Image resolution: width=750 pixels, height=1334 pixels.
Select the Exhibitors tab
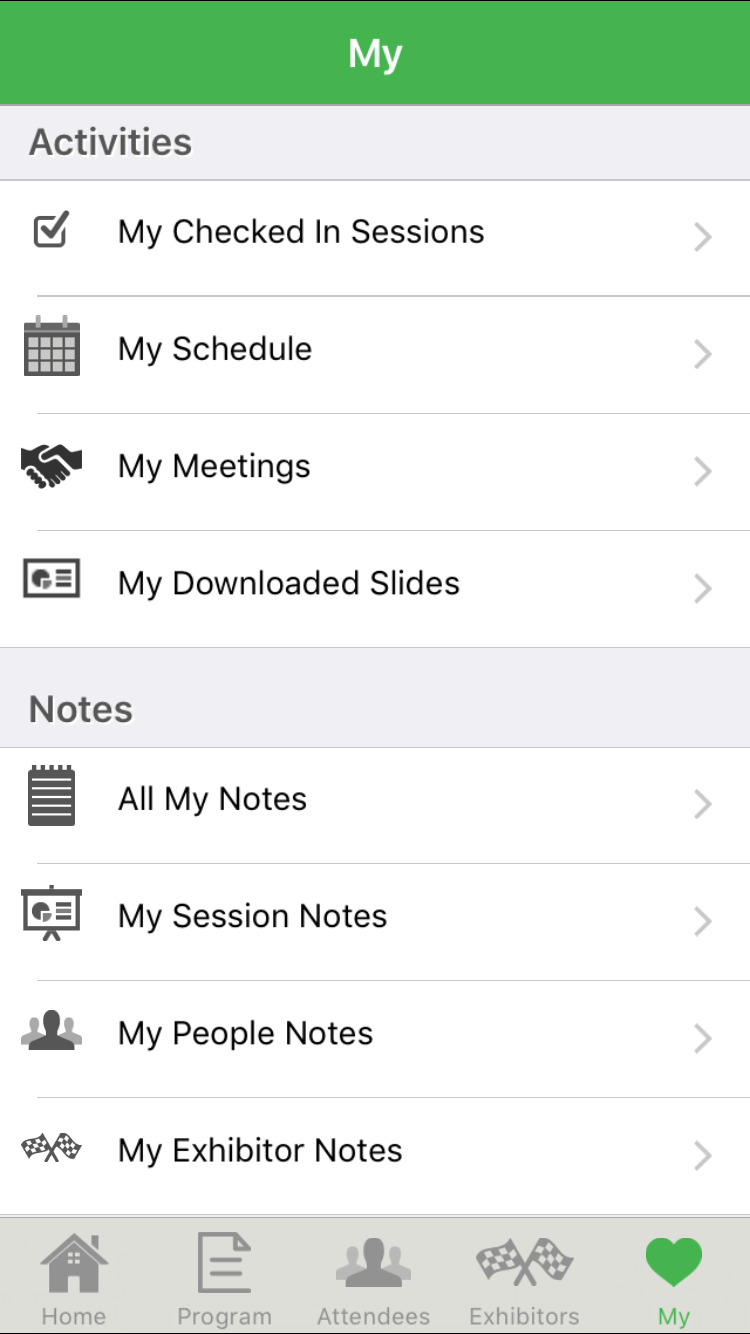point(524,1277)
